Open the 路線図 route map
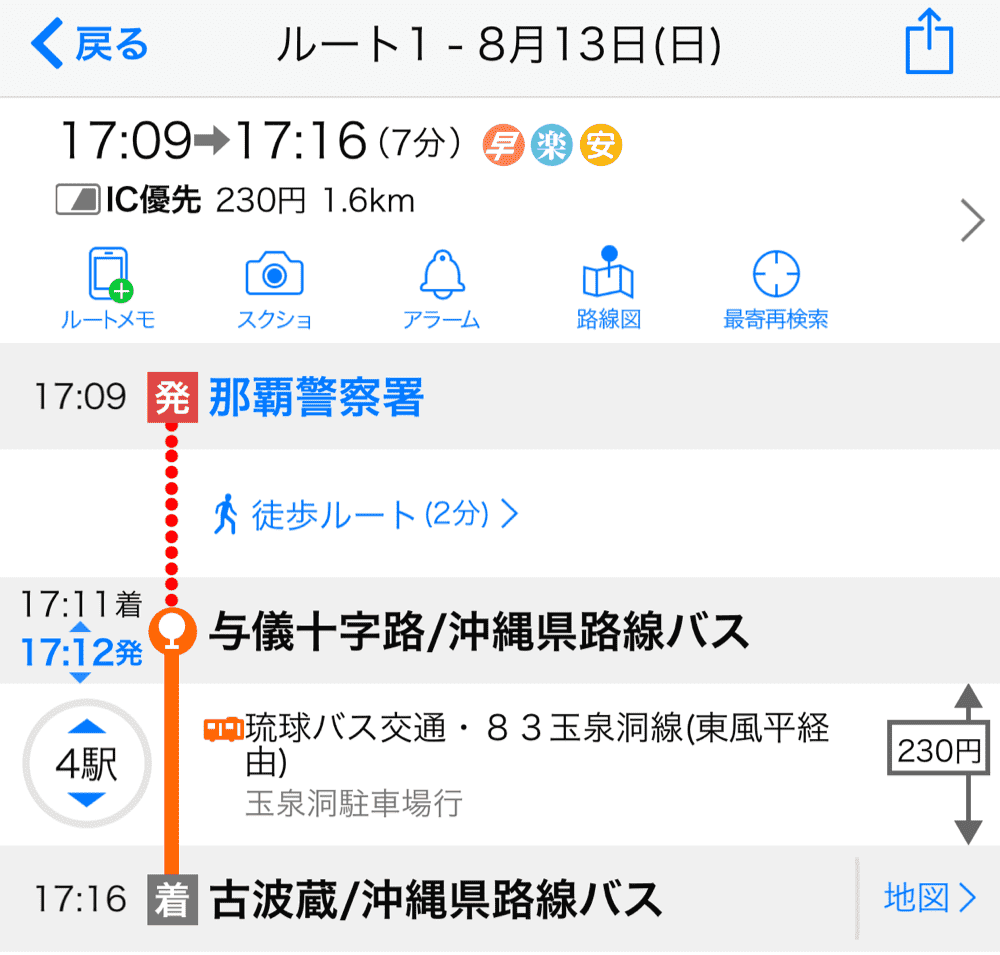 (608, 289)
